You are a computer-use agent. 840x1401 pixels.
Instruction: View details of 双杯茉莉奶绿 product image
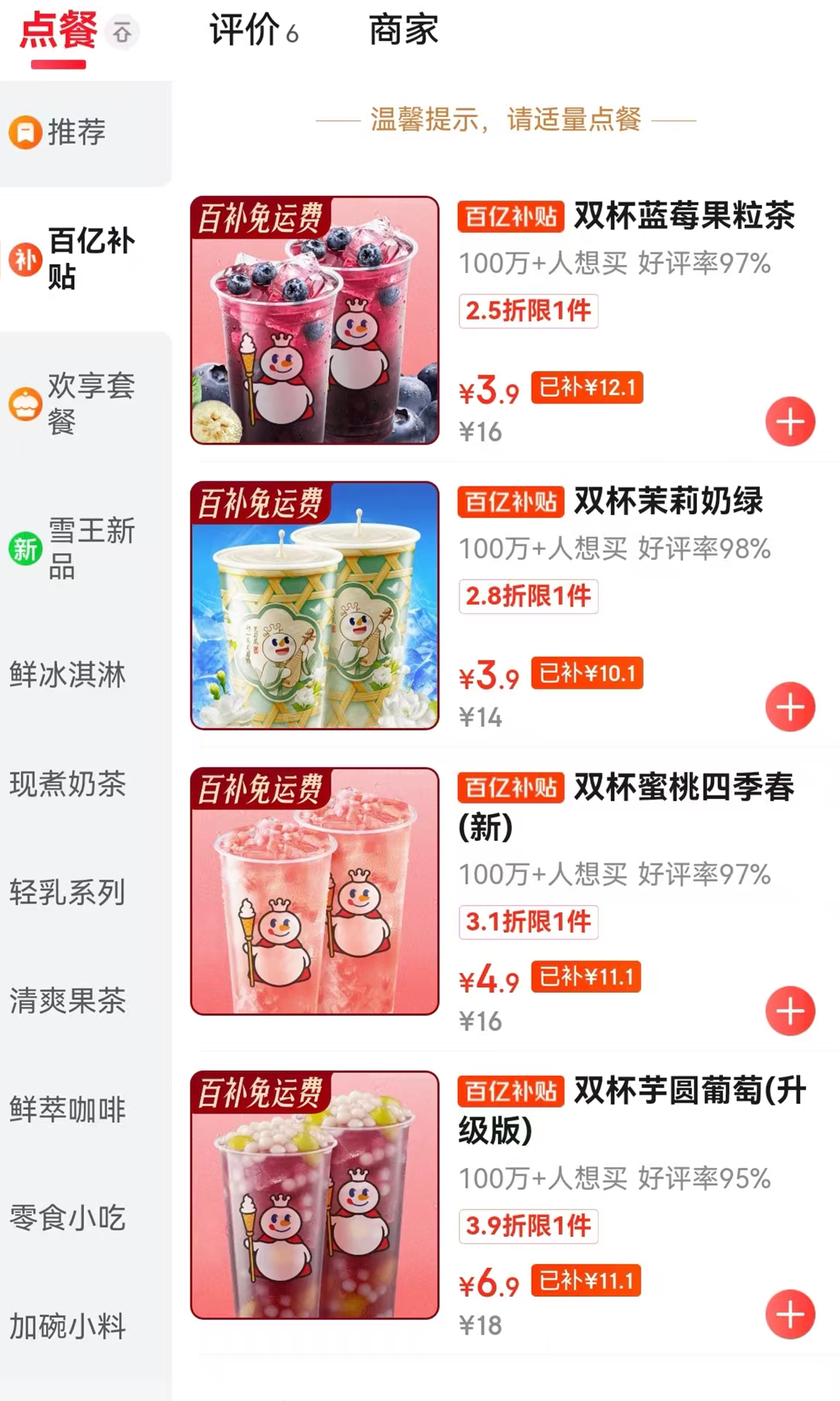pyautogui.click(x=315, y=605)
